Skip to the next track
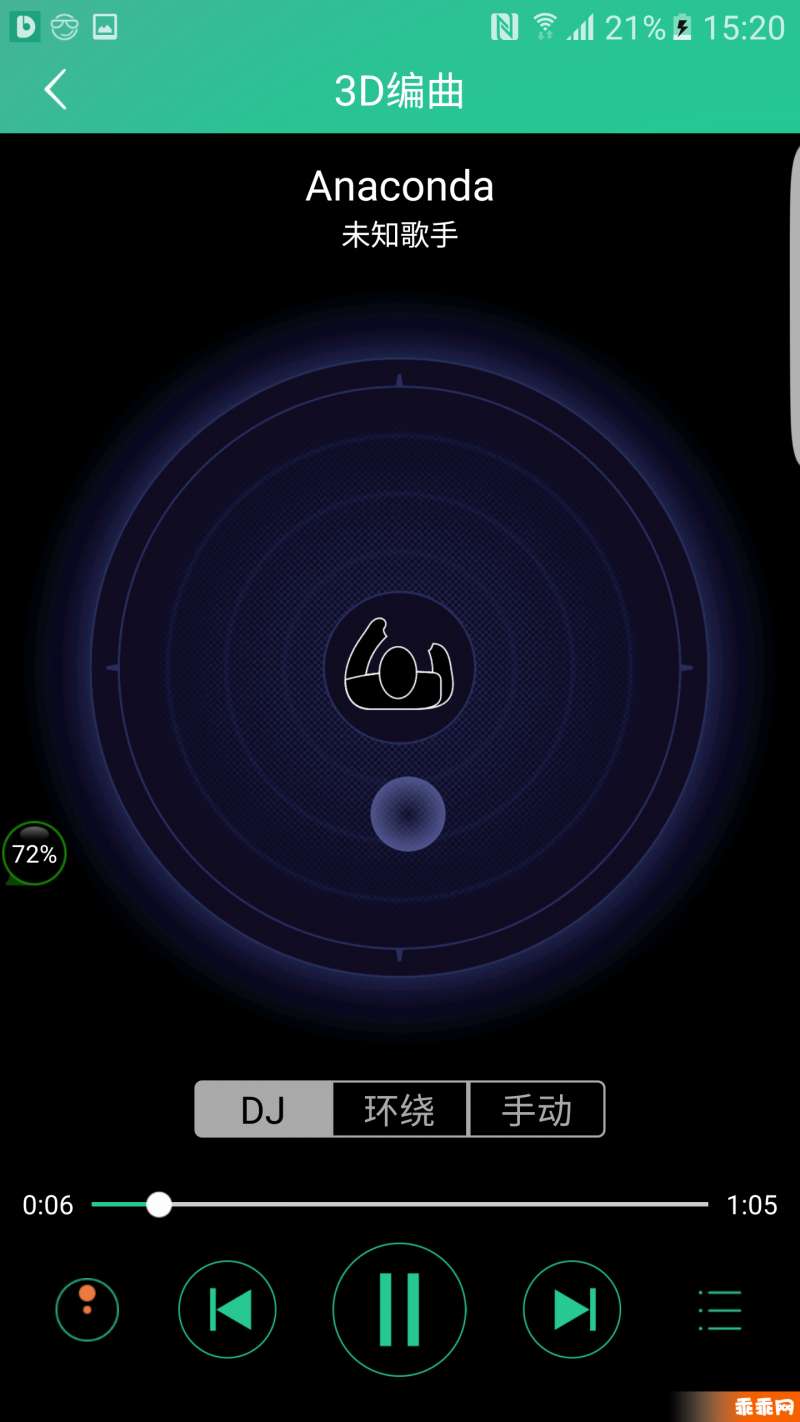Viewport: 800px width, 1422px height. (x=572, y=1309)
